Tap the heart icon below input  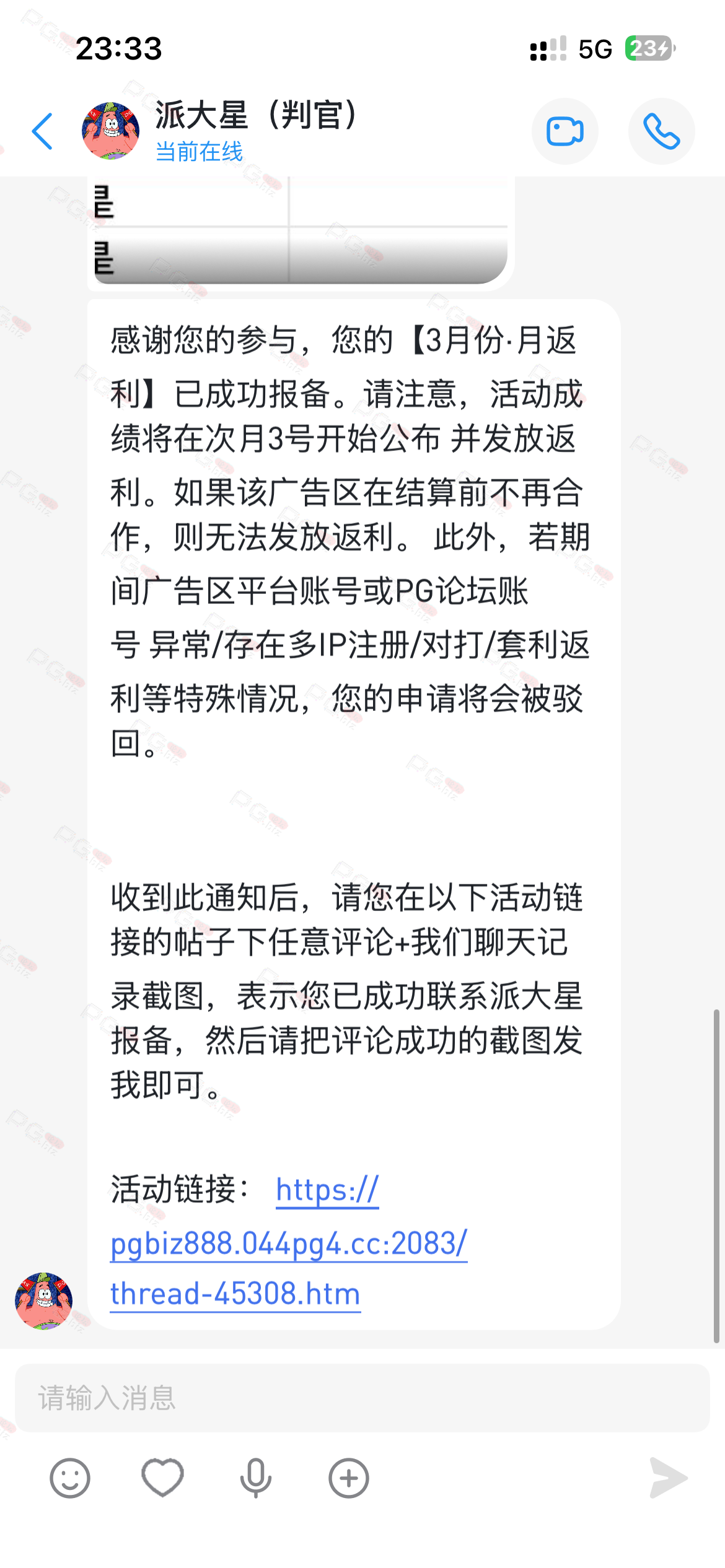point(162,1479)
